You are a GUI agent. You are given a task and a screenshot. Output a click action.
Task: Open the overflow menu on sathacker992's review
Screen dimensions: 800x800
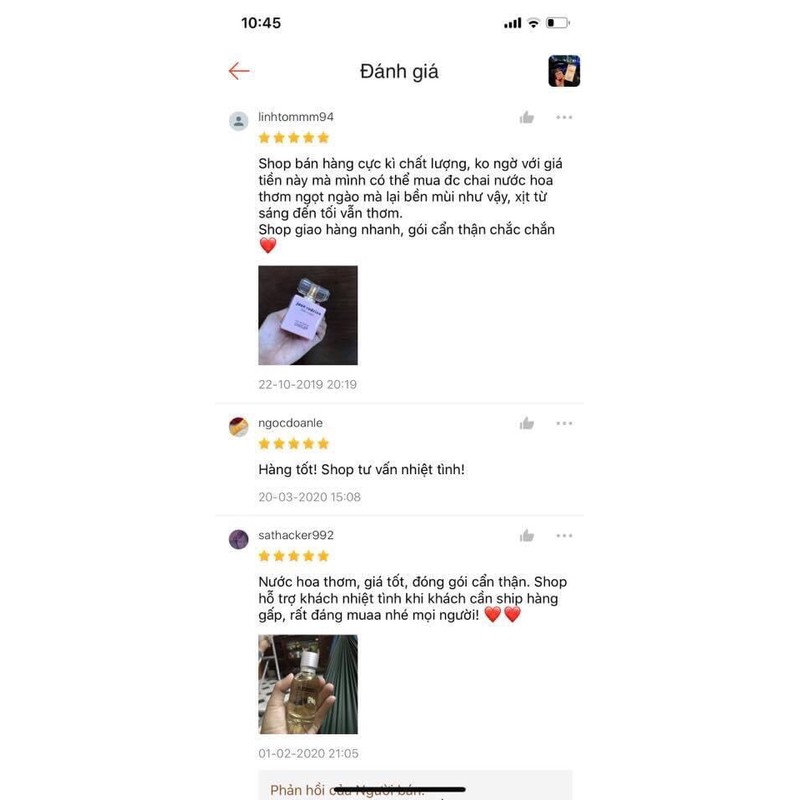tap(564, 536)
